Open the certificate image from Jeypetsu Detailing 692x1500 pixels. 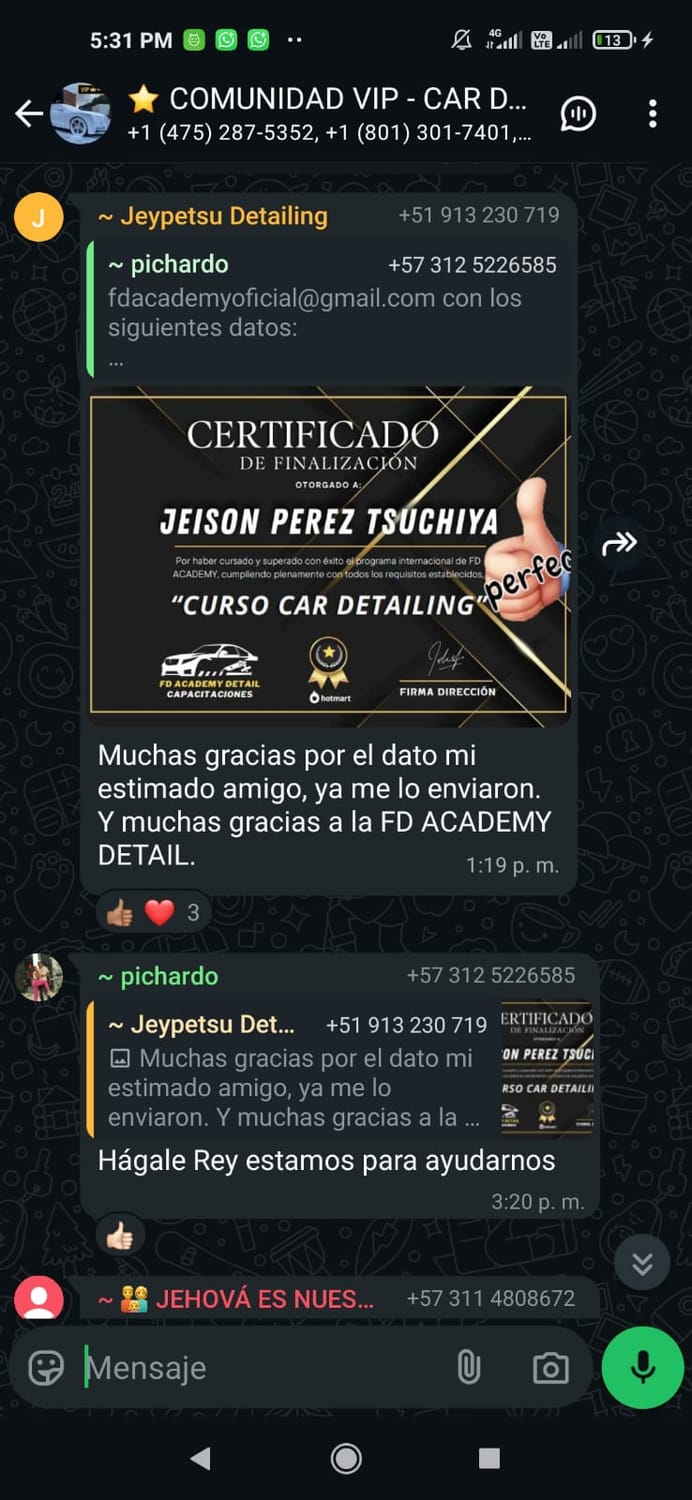point(329,555)
